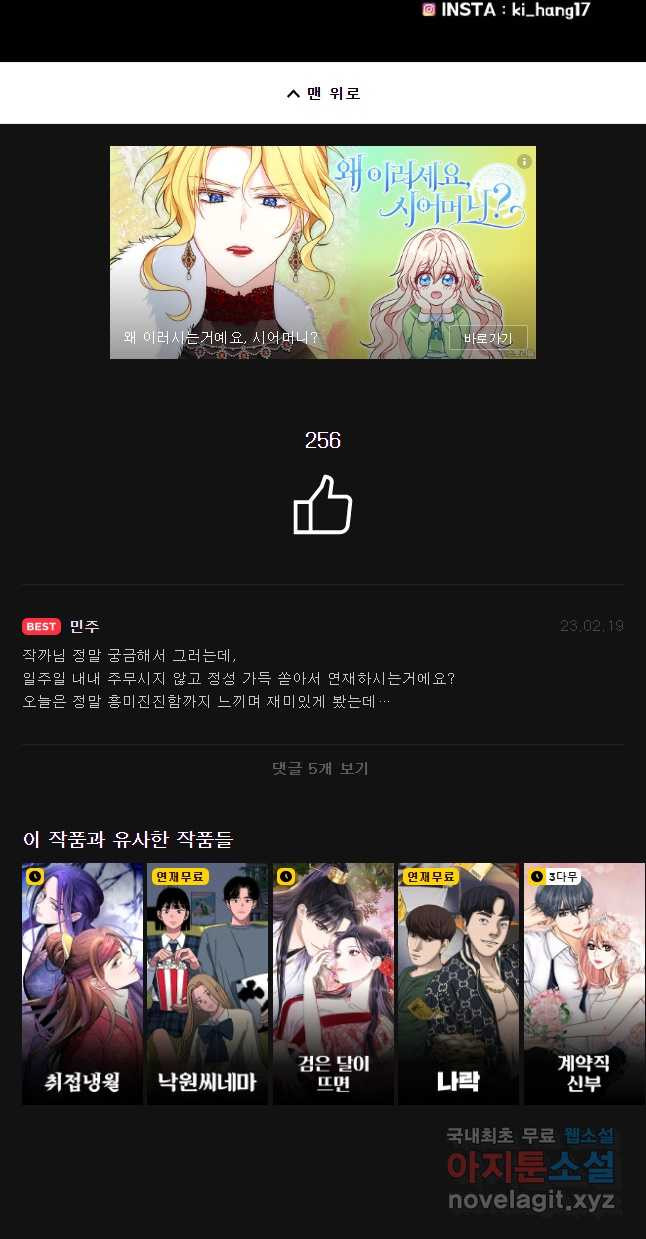Open the 취접냉월 webtoon

pos(83,983)
